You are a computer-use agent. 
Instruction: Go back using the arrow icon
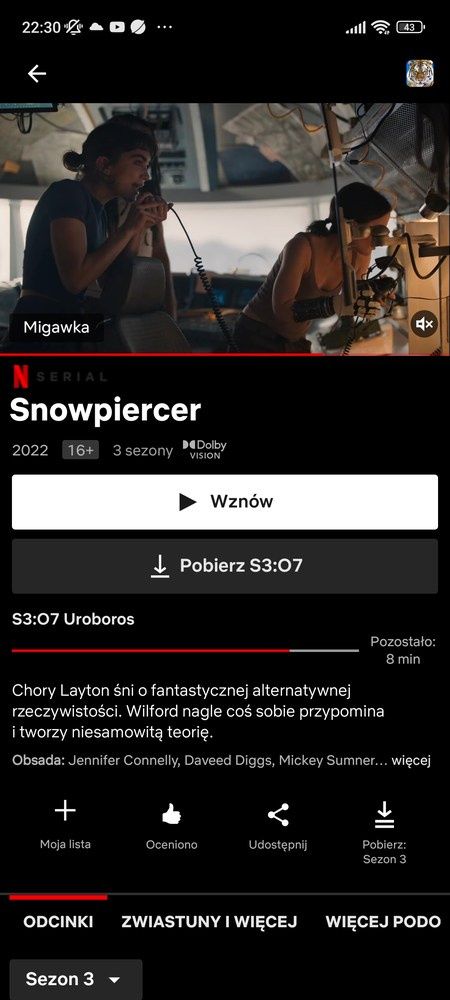37,74
